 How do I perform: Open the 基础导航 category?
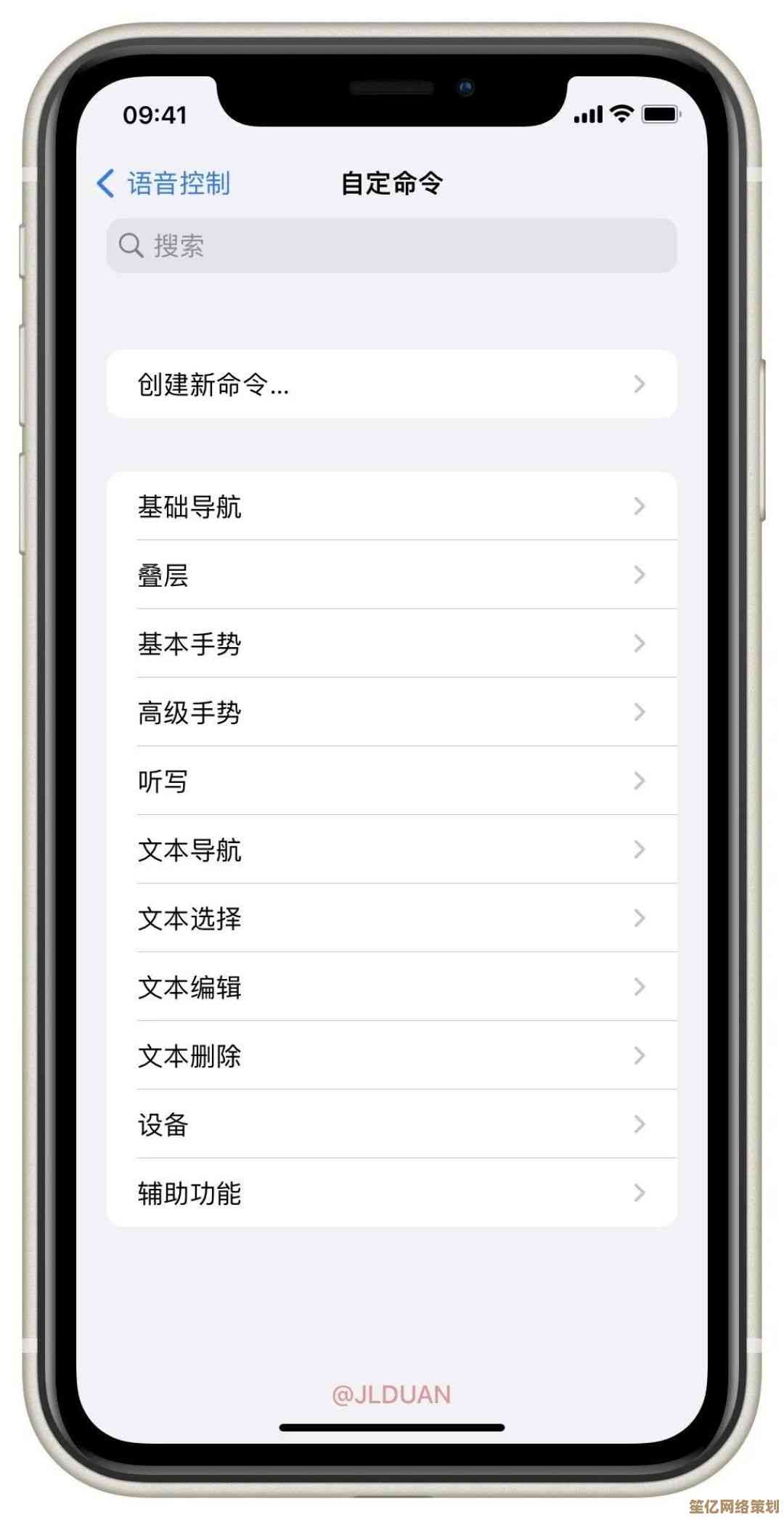pyautogui.click(x=392, y=506)
